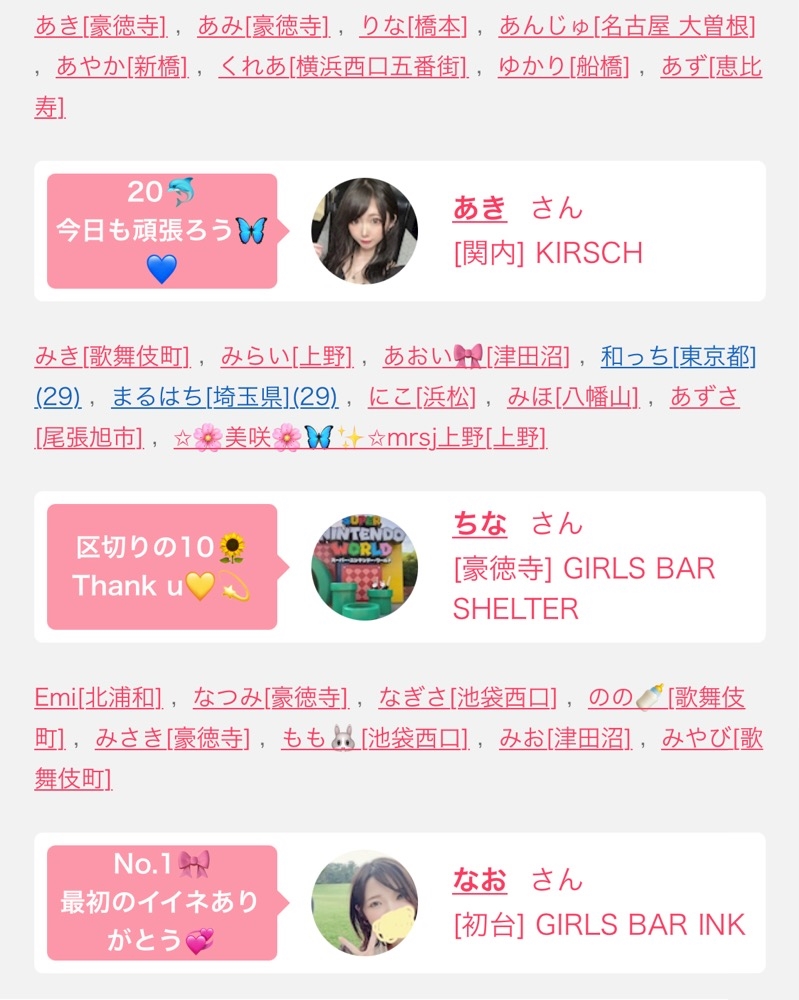Open あんじゅ[名古屋 大曽根] link

(x=627, y=26)
